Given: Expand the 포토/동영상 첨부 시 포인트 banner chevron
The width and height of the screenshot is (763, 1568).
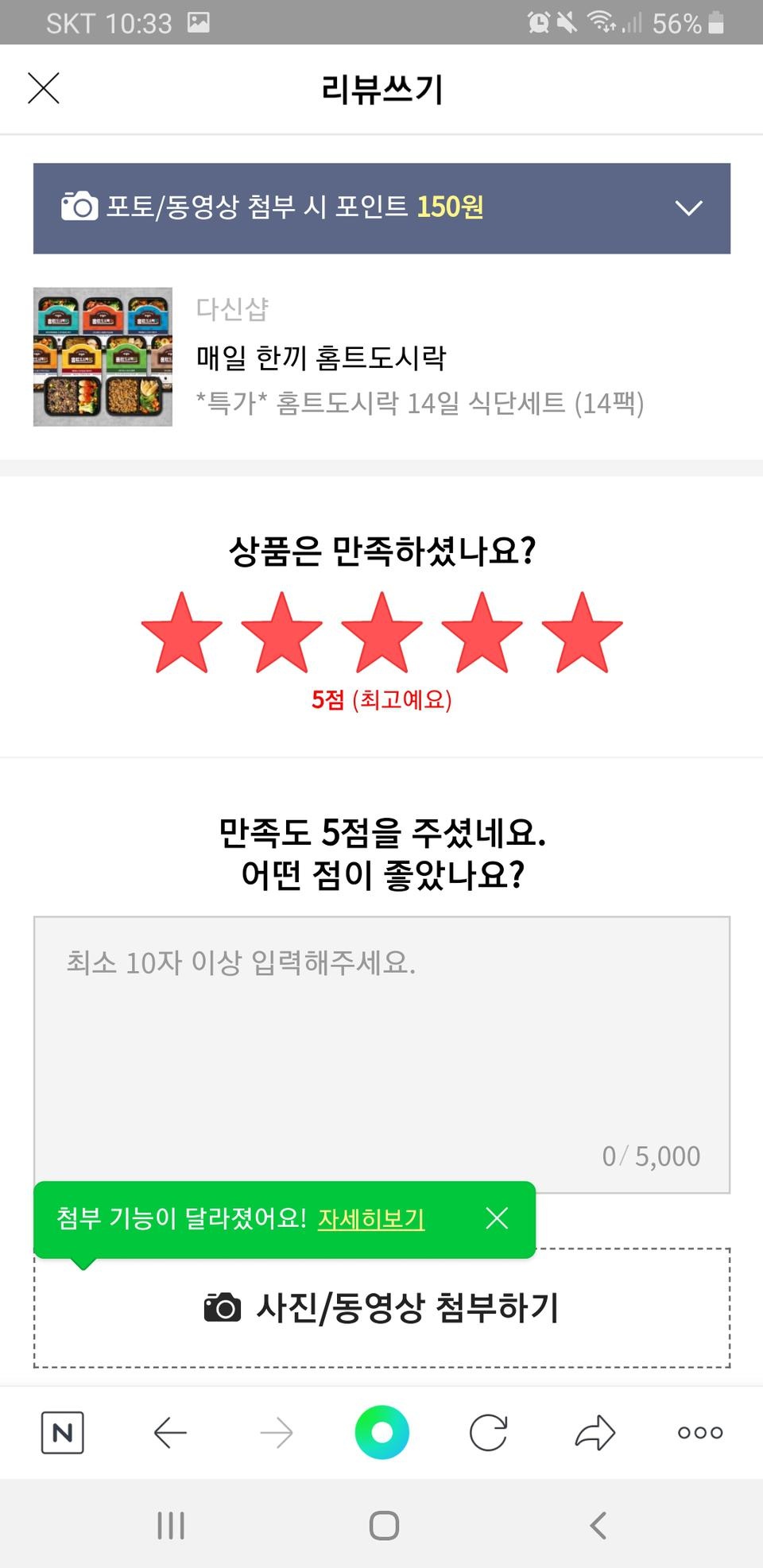Looking at the screenshot, I should [687, 207].
